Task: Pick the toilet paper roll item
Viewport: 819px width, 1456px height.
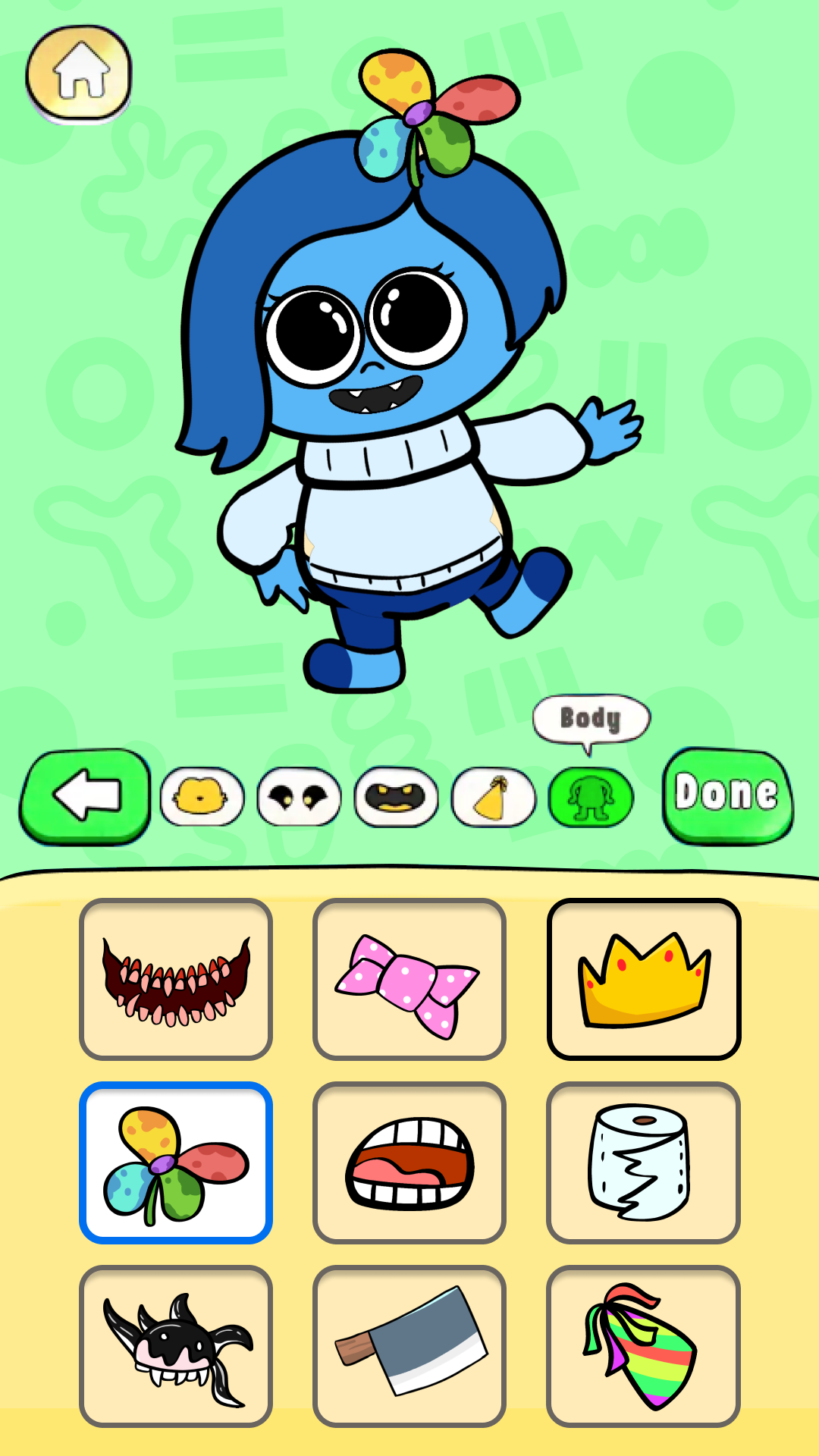Action: [643, 1163]
